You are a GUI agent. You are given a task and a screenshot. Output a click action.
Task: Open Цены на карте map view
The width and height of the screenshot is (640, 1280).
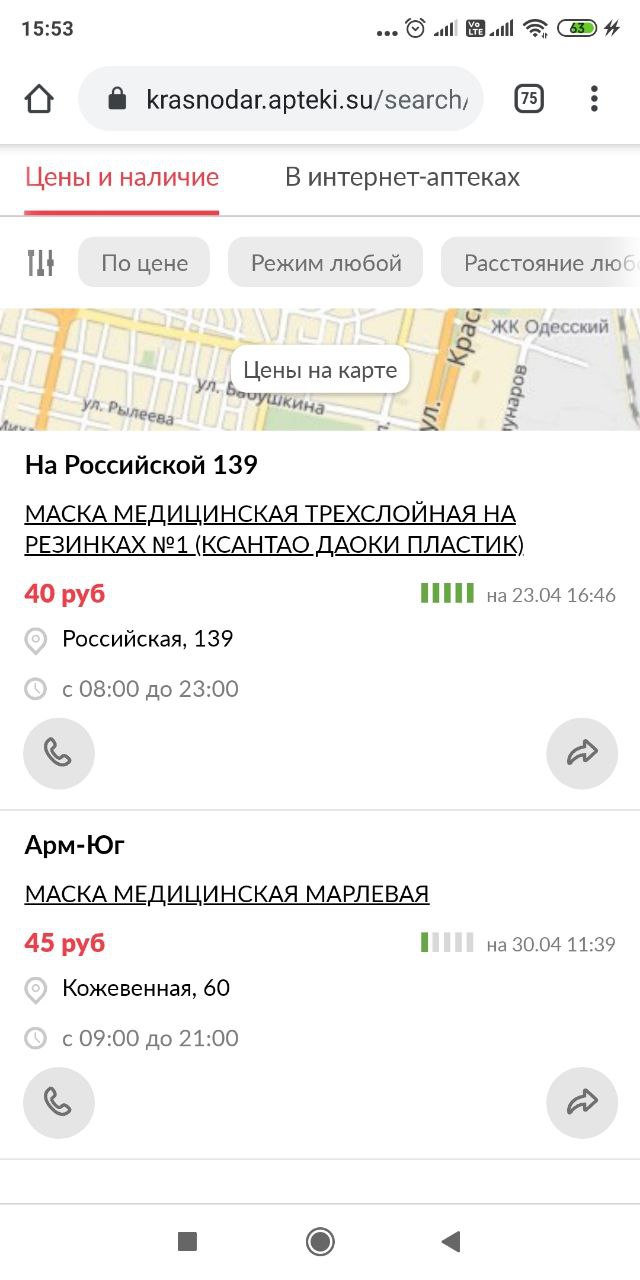coord(320,370)
